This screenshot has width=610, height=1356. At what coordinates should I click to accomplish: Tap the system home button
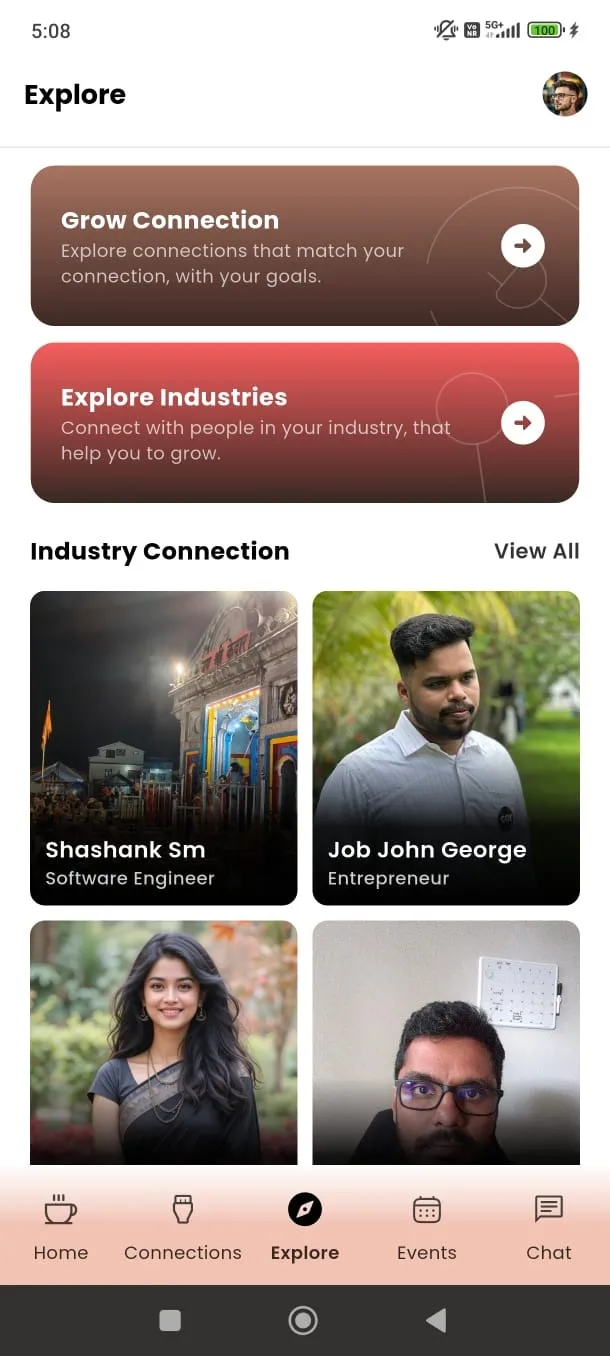(303, 1321)
